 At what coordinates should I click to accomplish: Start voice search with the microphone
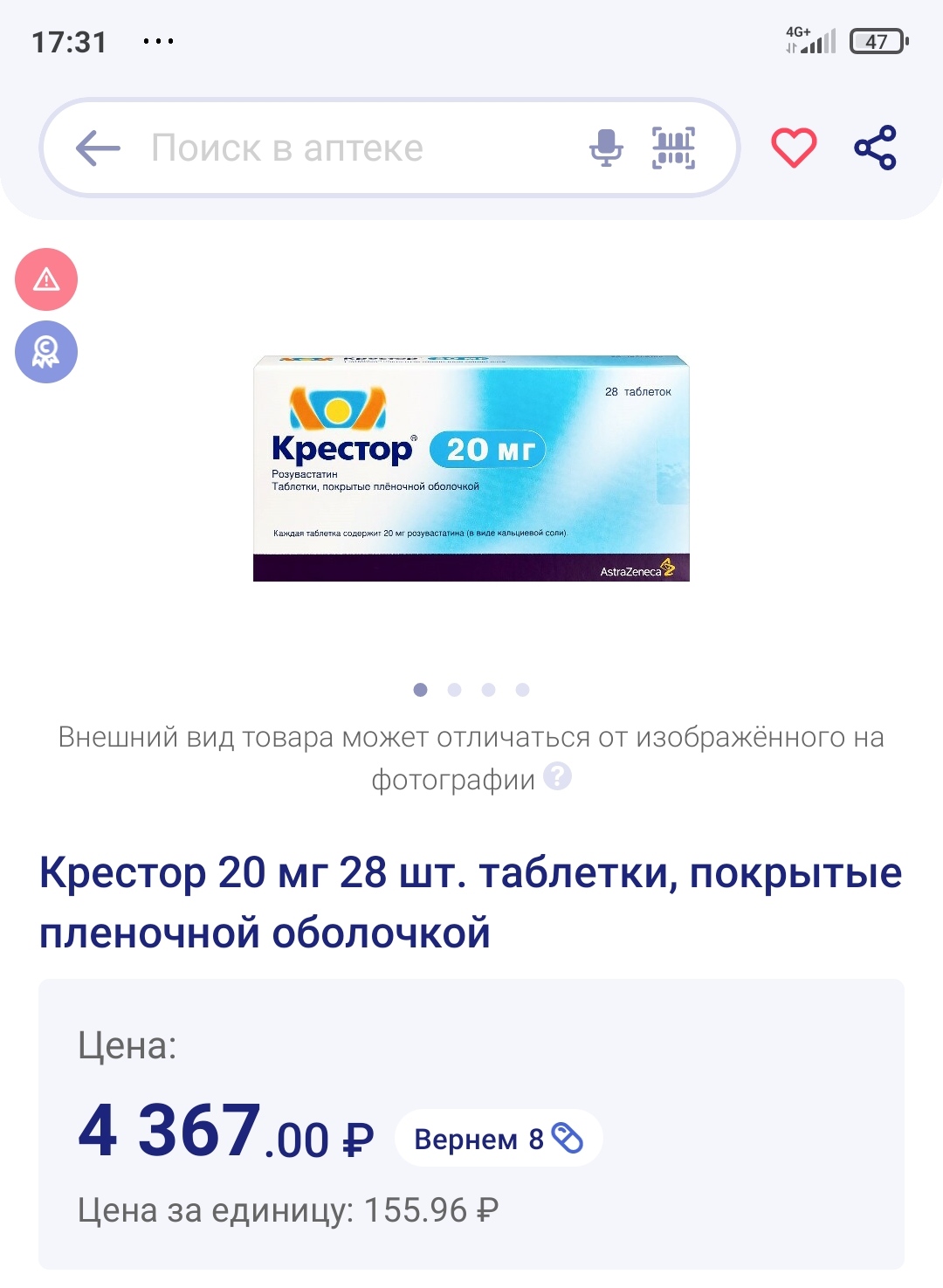pos(606,148)
